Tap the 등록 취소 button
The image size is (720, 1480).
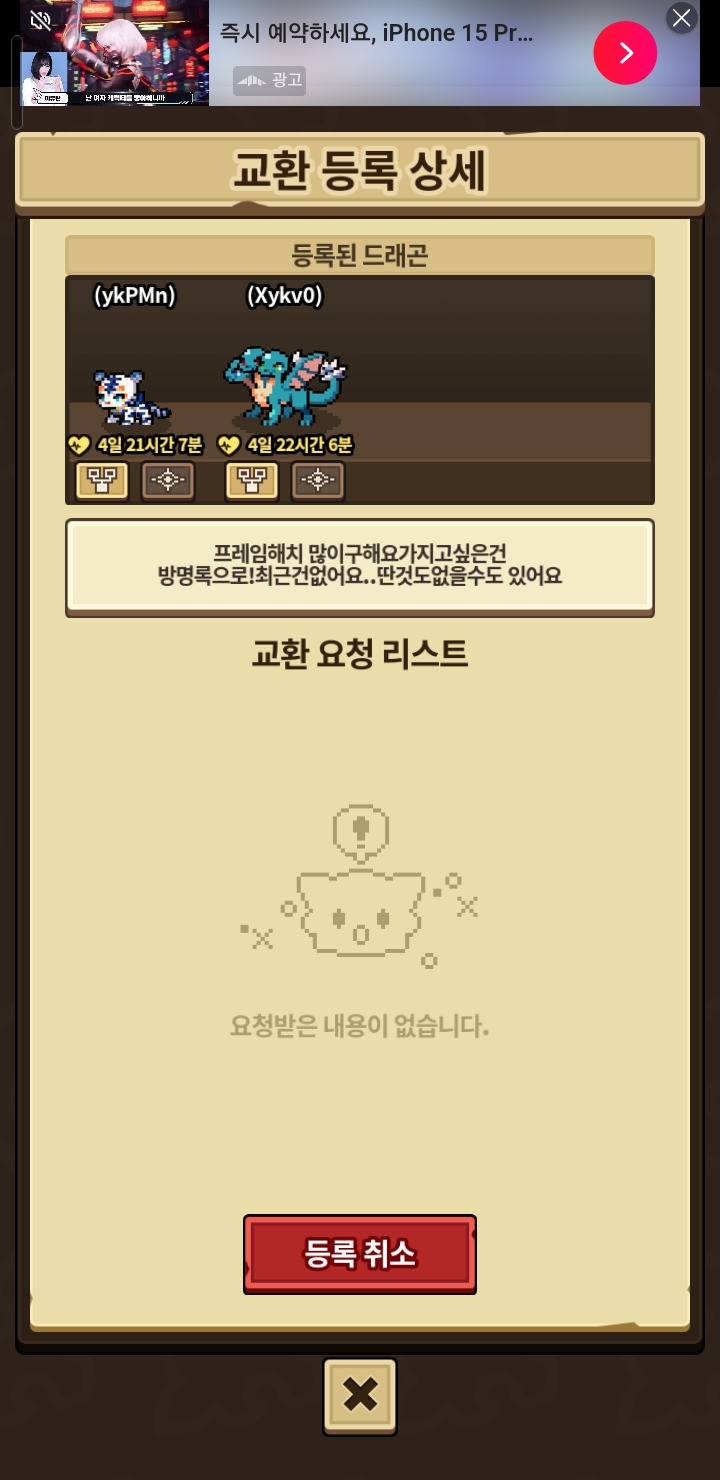tap(359, 1254)
